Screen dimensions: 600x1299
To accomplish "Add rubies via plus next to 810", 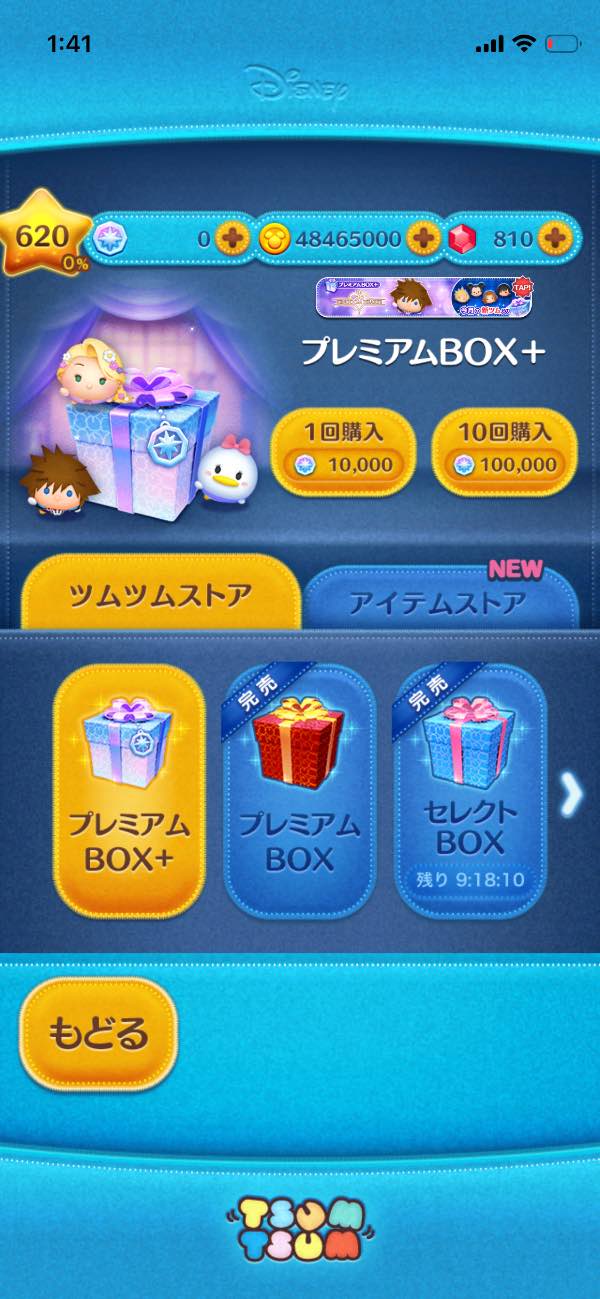I will (x=554, y=239).
